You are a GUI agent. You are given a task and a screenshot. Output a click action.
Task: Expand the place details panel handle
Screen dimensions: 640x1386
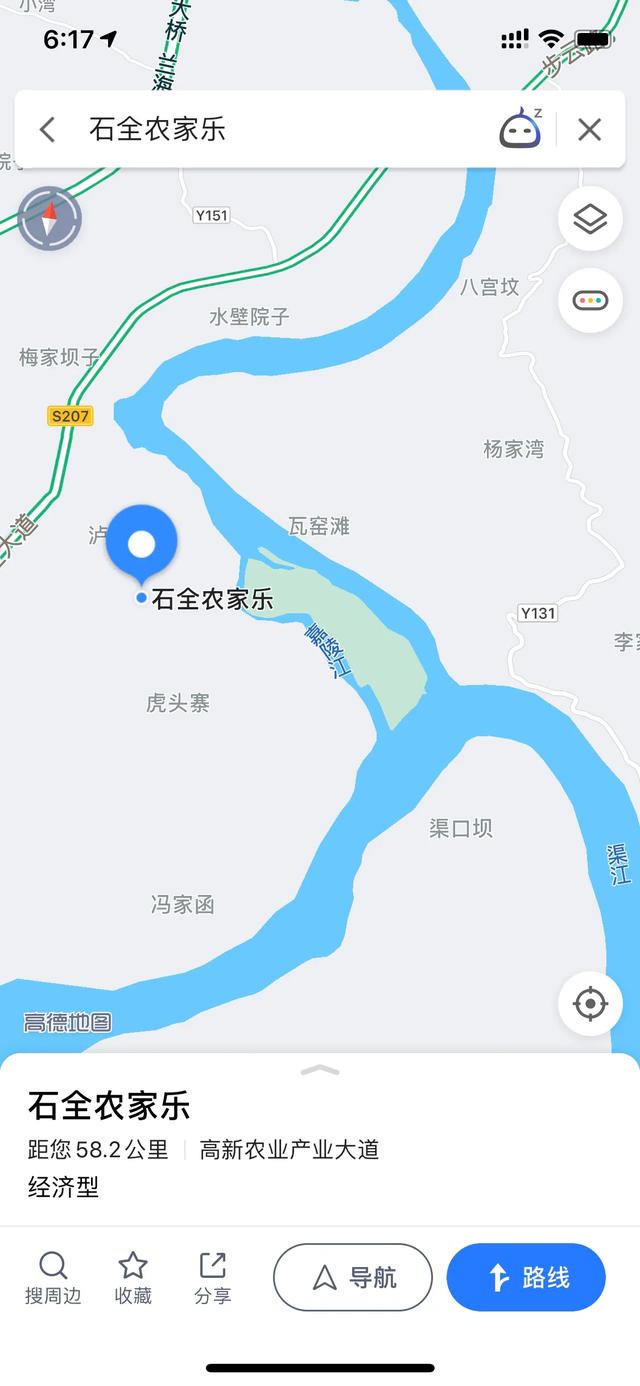click(320, 1070)
